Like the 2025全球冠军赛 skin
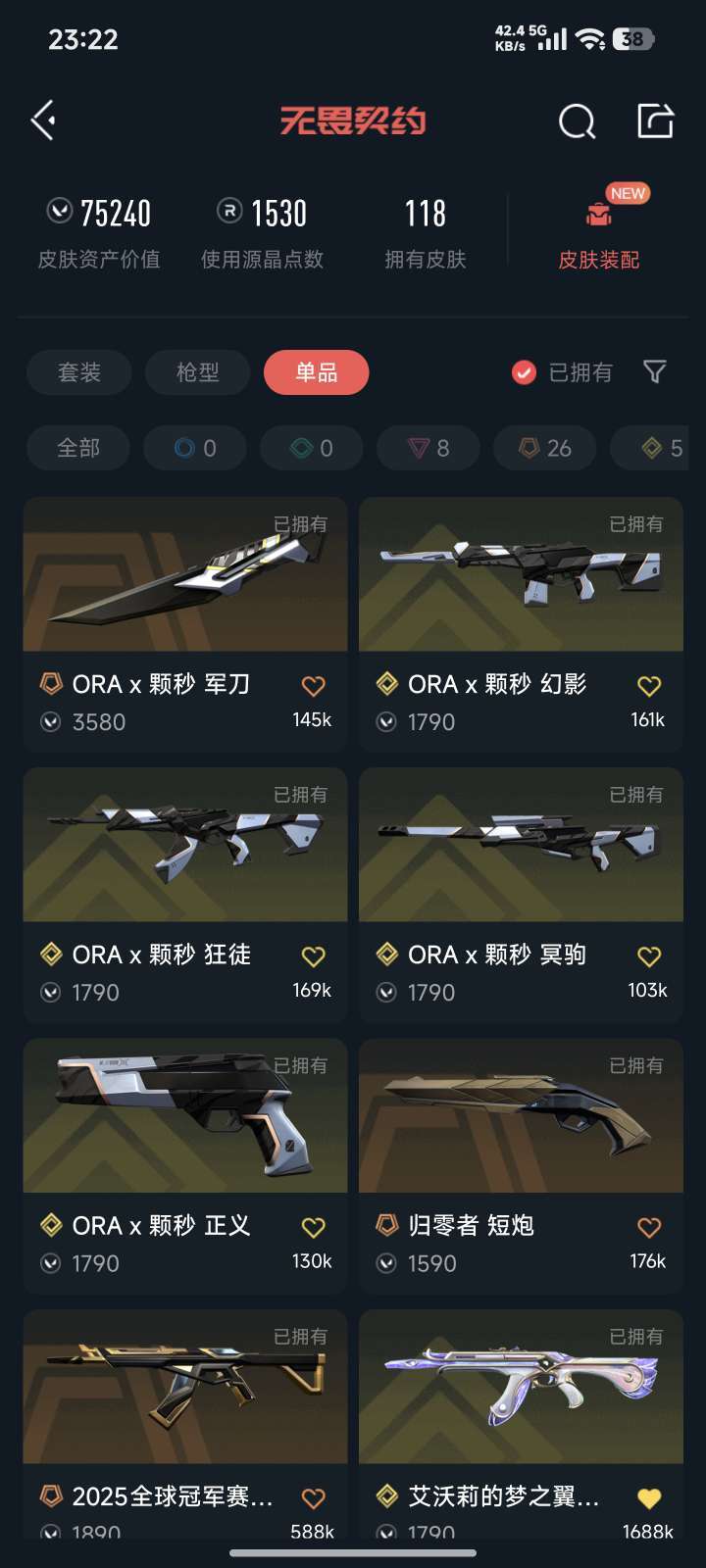The height and width of the screenshot is (1568, 706). [x=313, y=1498]
